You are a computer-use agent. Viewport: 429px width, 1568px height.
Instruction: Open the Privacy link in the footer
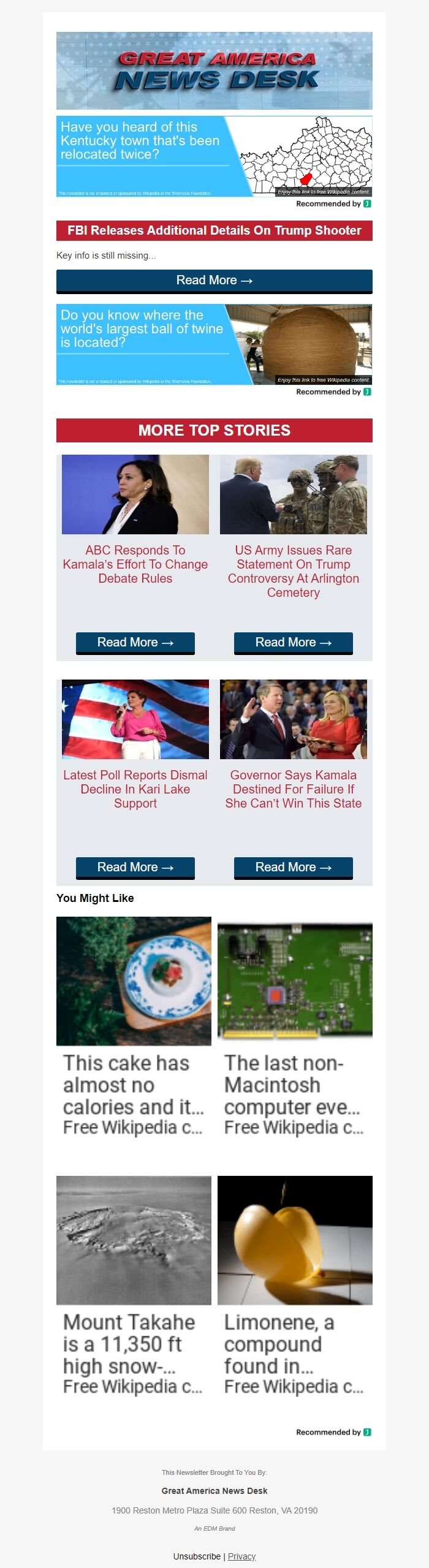(241, 1556)
